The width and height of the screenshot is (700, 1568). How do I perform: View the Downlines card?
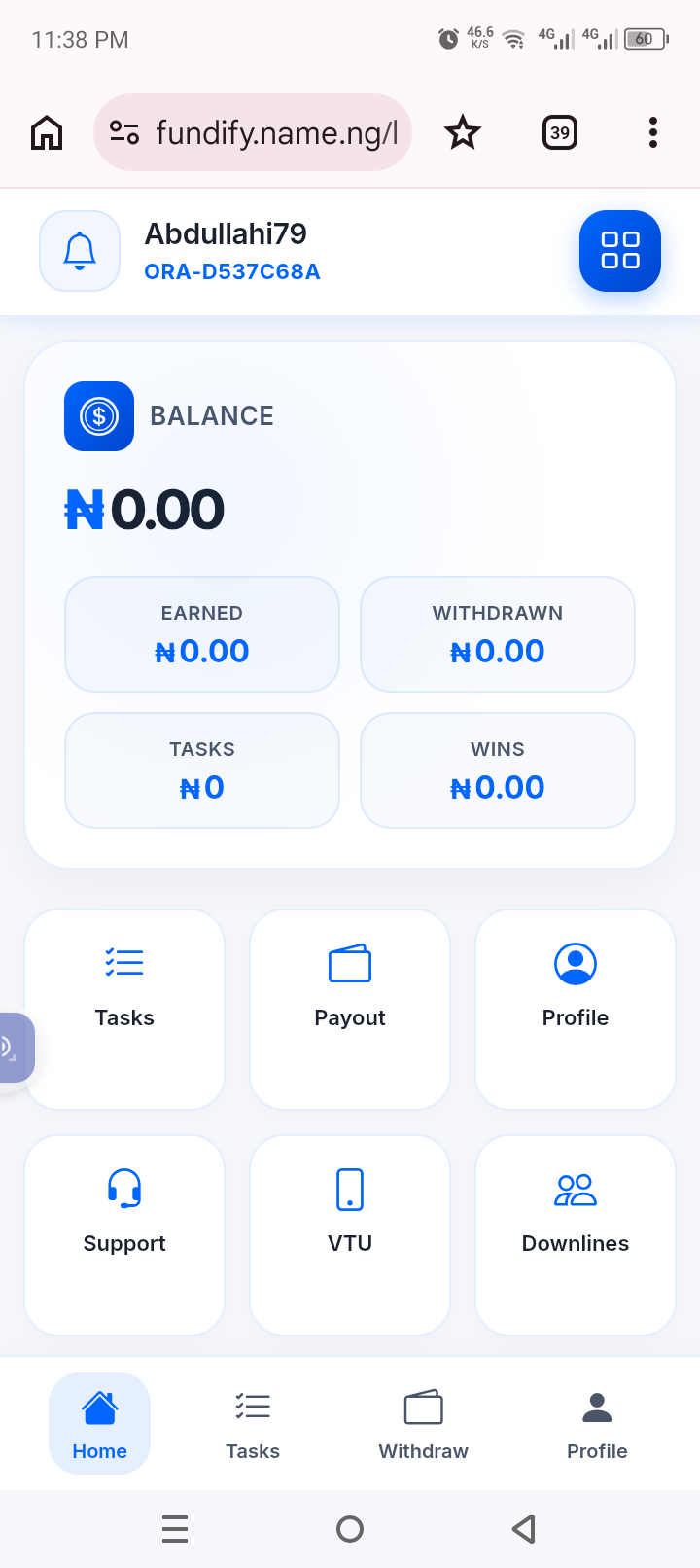(576, 1234)
